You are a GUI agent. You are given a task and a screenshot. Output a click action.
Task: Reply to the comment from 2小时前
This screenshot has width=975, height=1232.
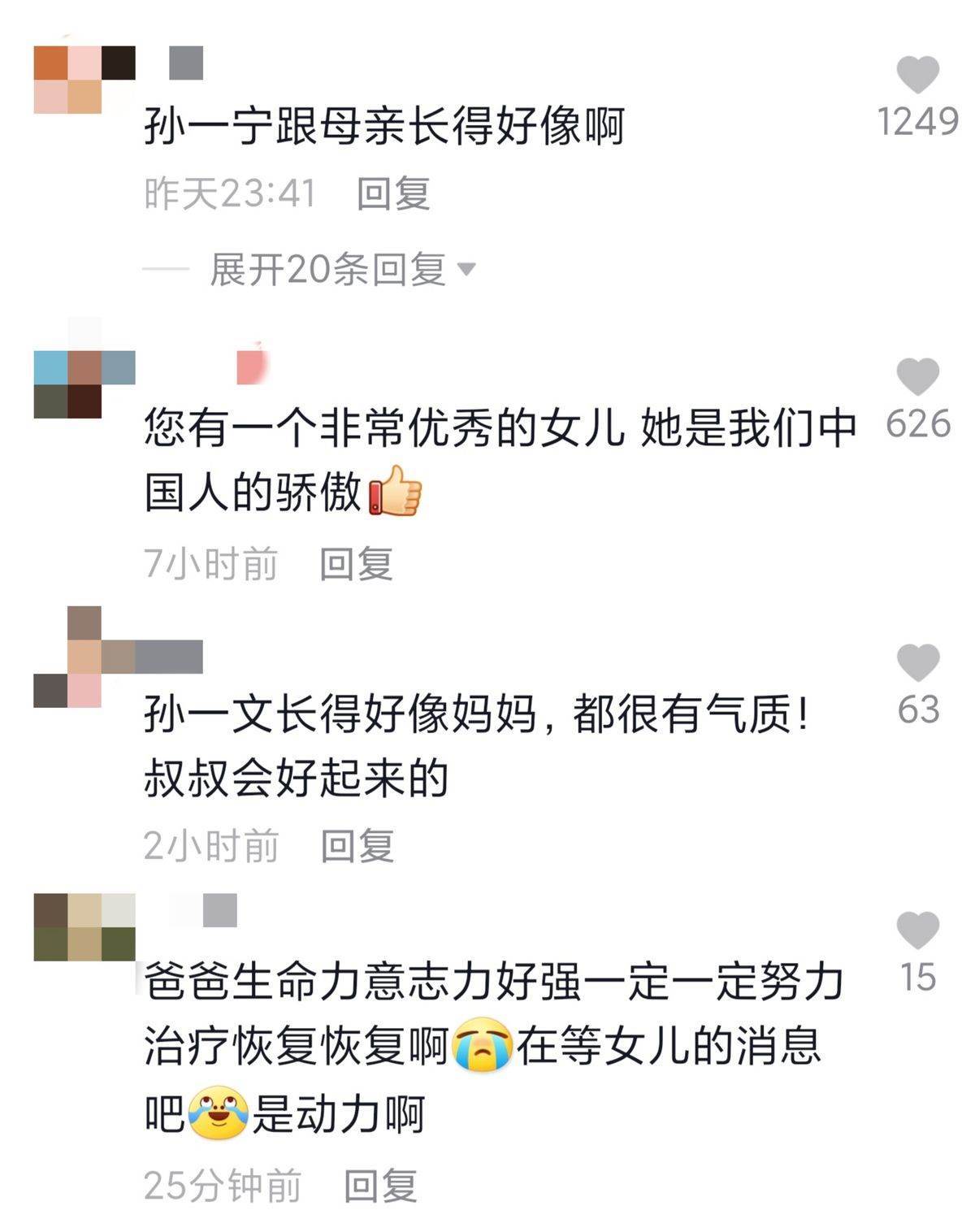(x=357, y=846)
